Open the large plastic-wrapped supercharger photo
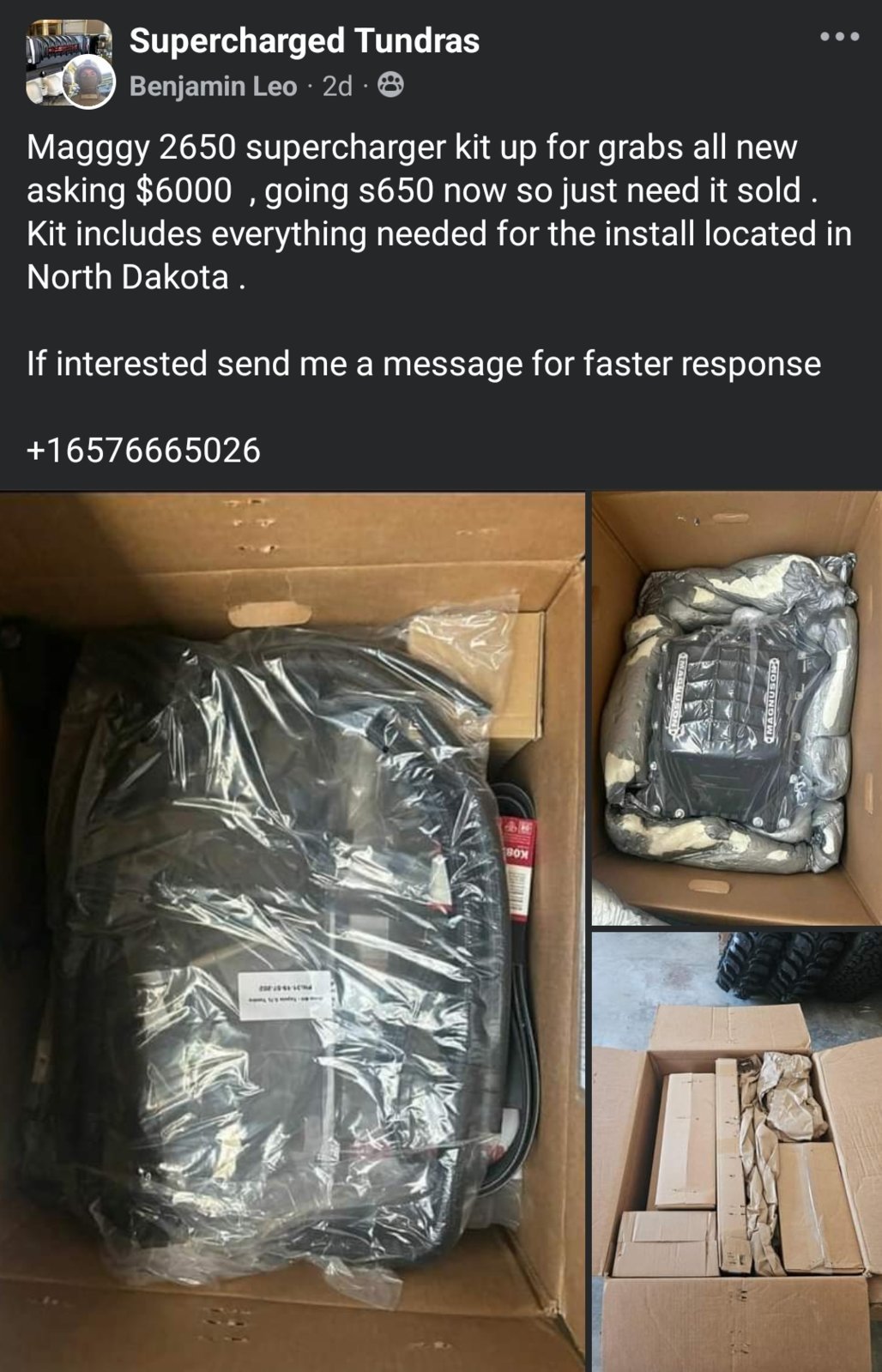The width and height of the screenshot is (882, 1372). 292,931
